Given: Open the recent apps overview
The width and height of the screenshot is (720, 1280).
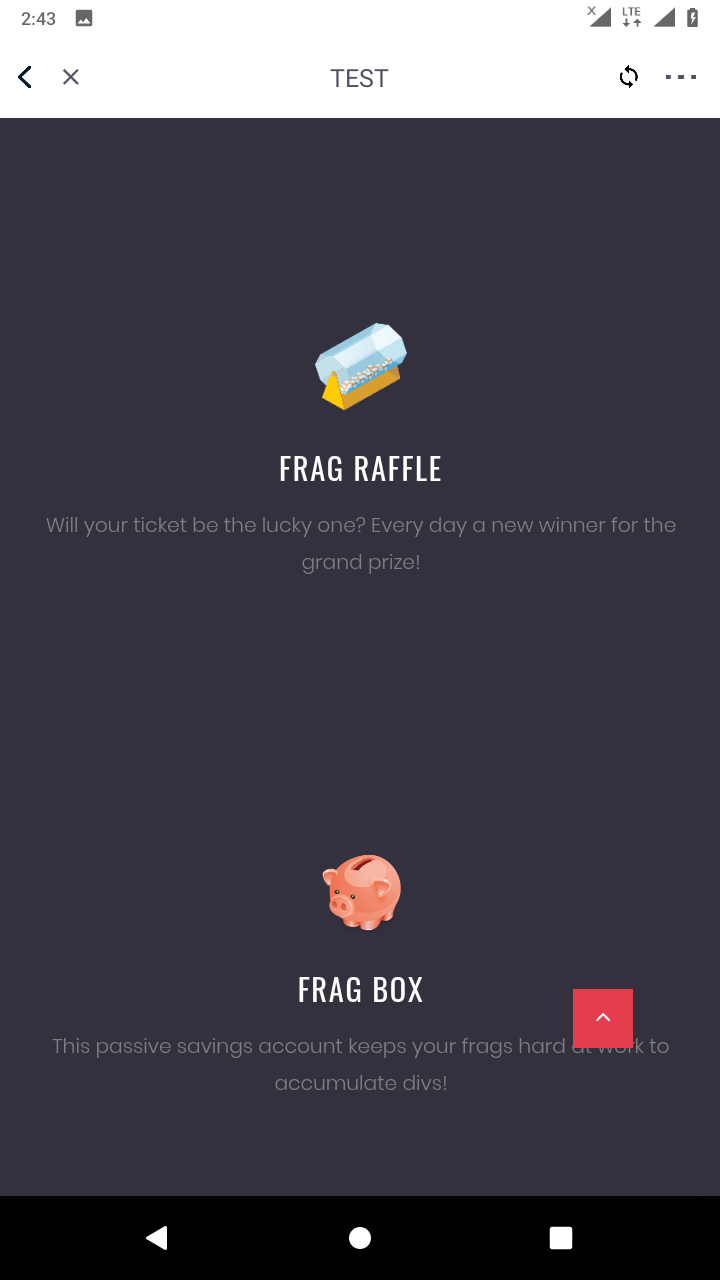Looking at the screenshot, I should [561, 1238].
